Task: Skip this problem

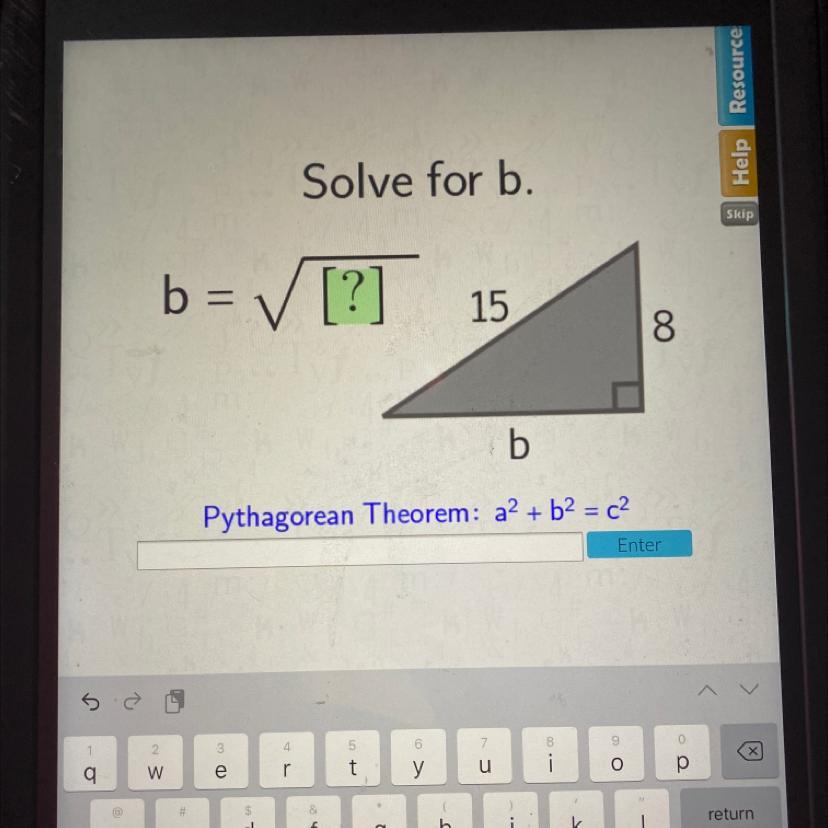Action: pos(739,214)
